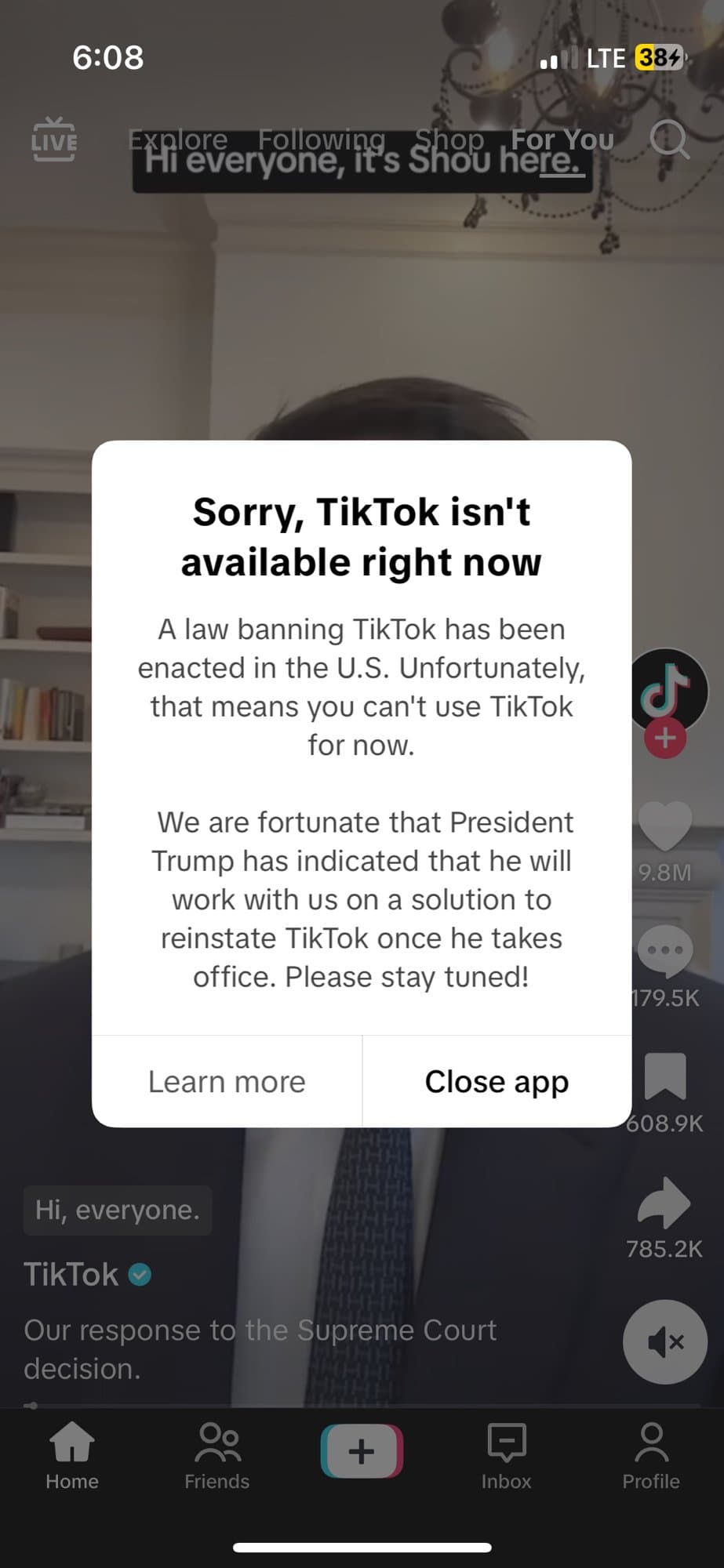Create a new post with plus

pyautogui.click(x=362, y=1451)
